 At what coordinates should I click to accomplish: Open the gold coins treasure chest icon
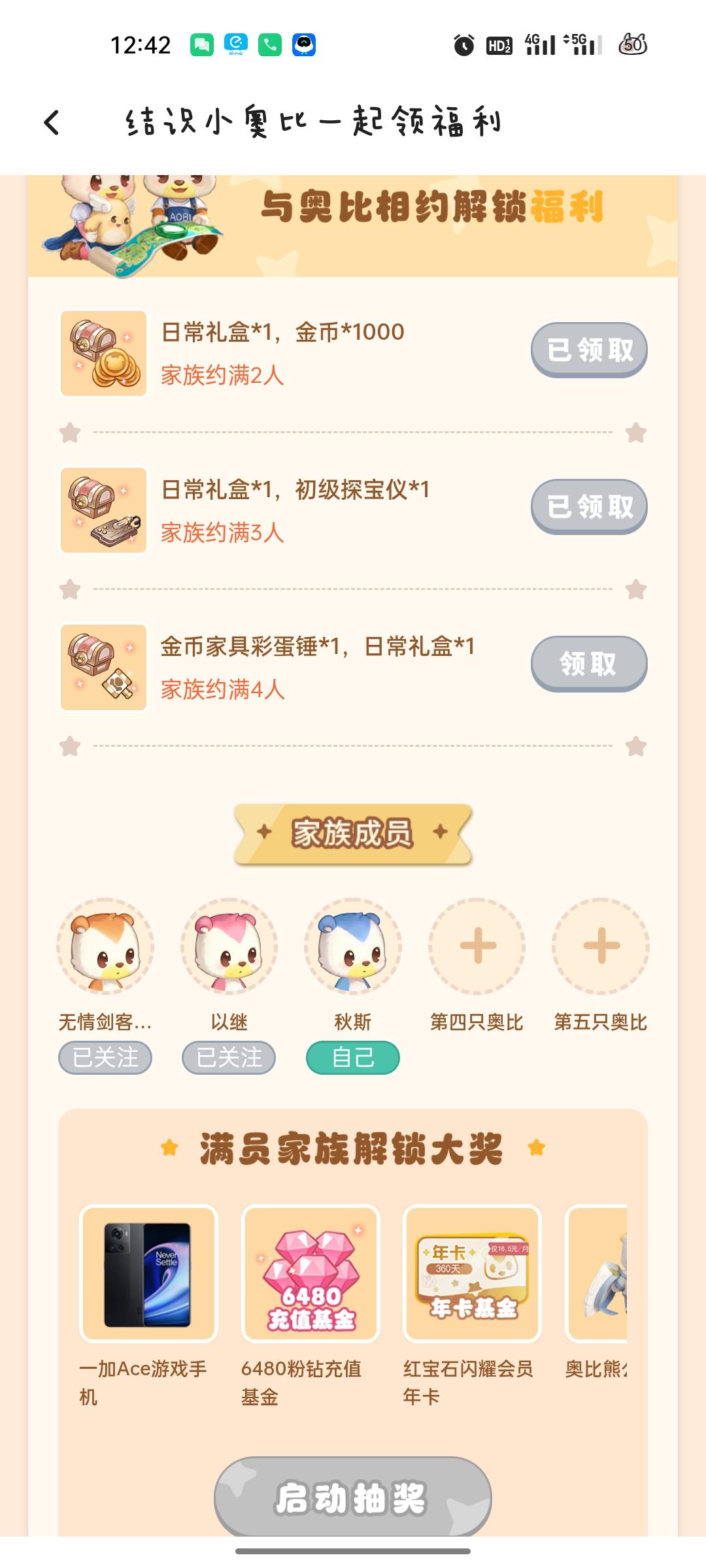point(103,353)
